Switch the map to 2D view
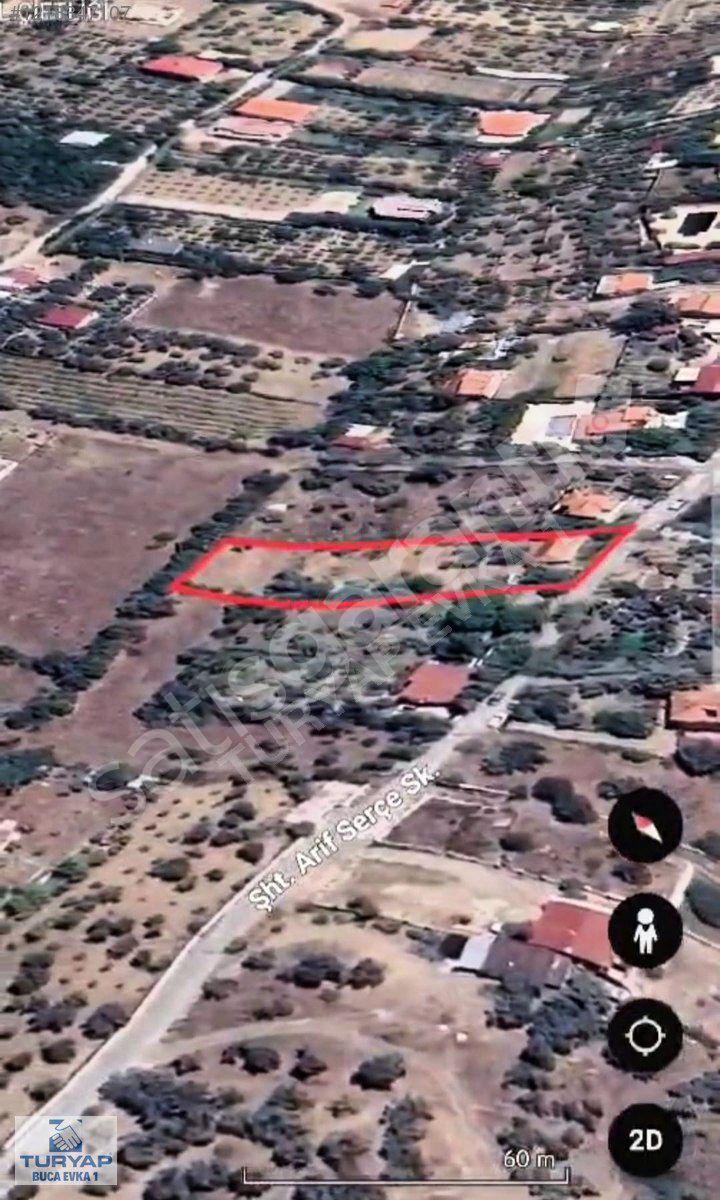The image size is (720, 1200). (645, 1140)
